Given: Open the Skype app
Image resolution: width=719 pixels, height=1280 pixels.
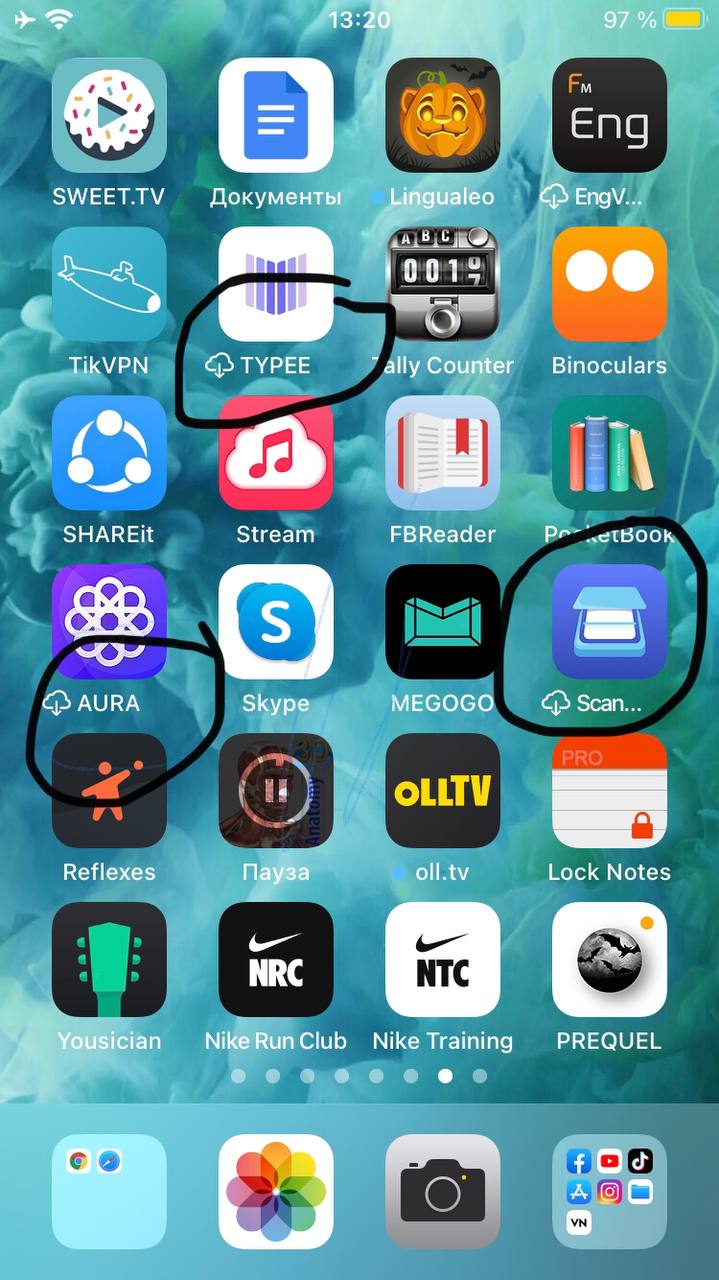Looking at the screenshot, I should [276, 622].
